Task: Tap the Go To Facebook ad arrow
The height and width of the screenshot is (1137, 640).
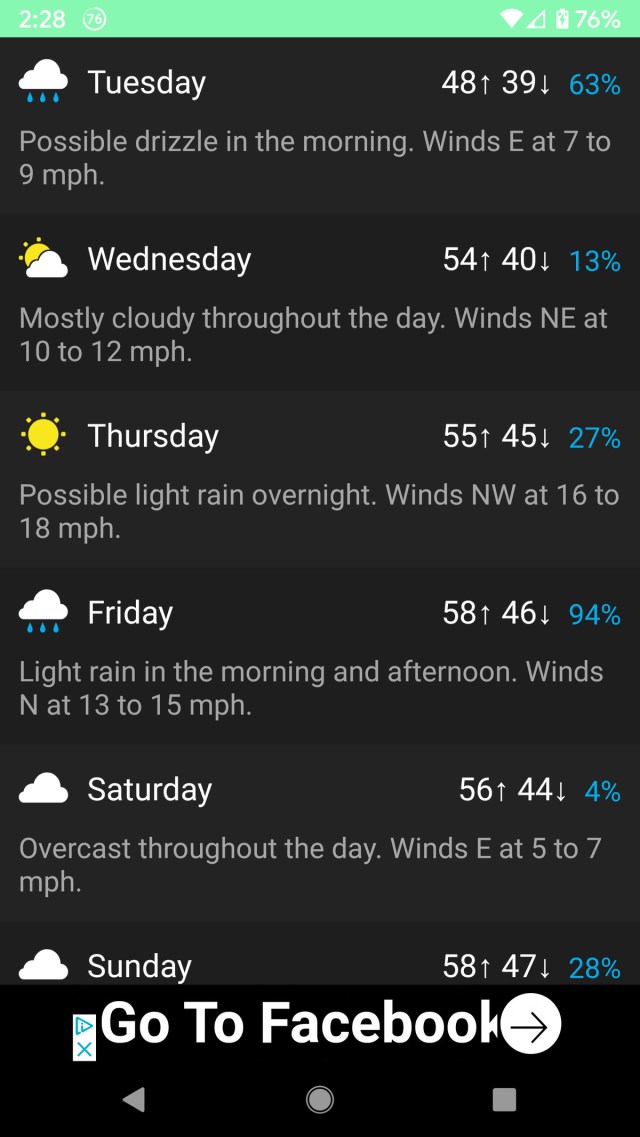Action: (x=532, y=1023)
